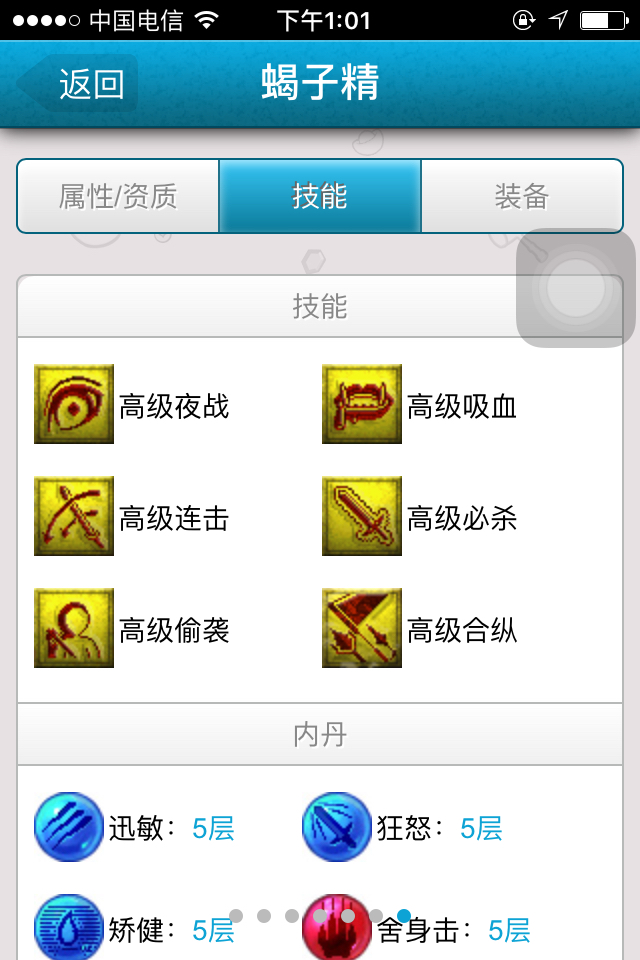Open the 装备 tab

[521, 196]
